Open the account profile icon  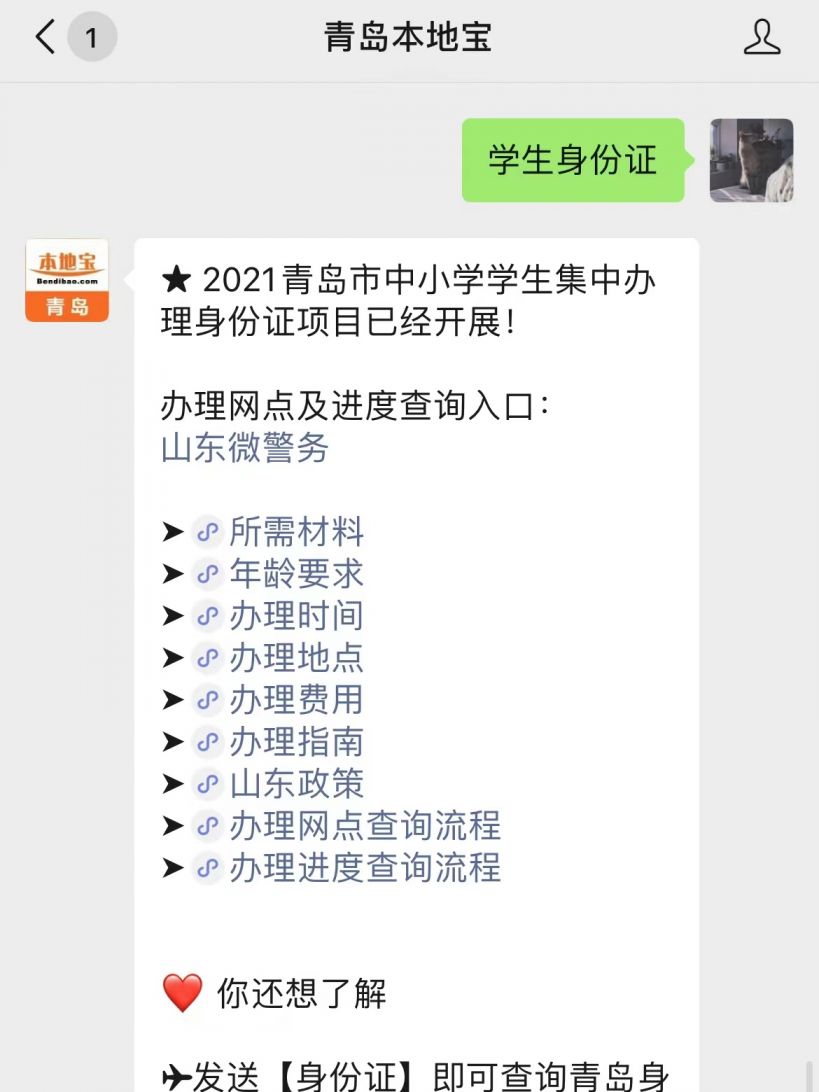coord(762,38)
